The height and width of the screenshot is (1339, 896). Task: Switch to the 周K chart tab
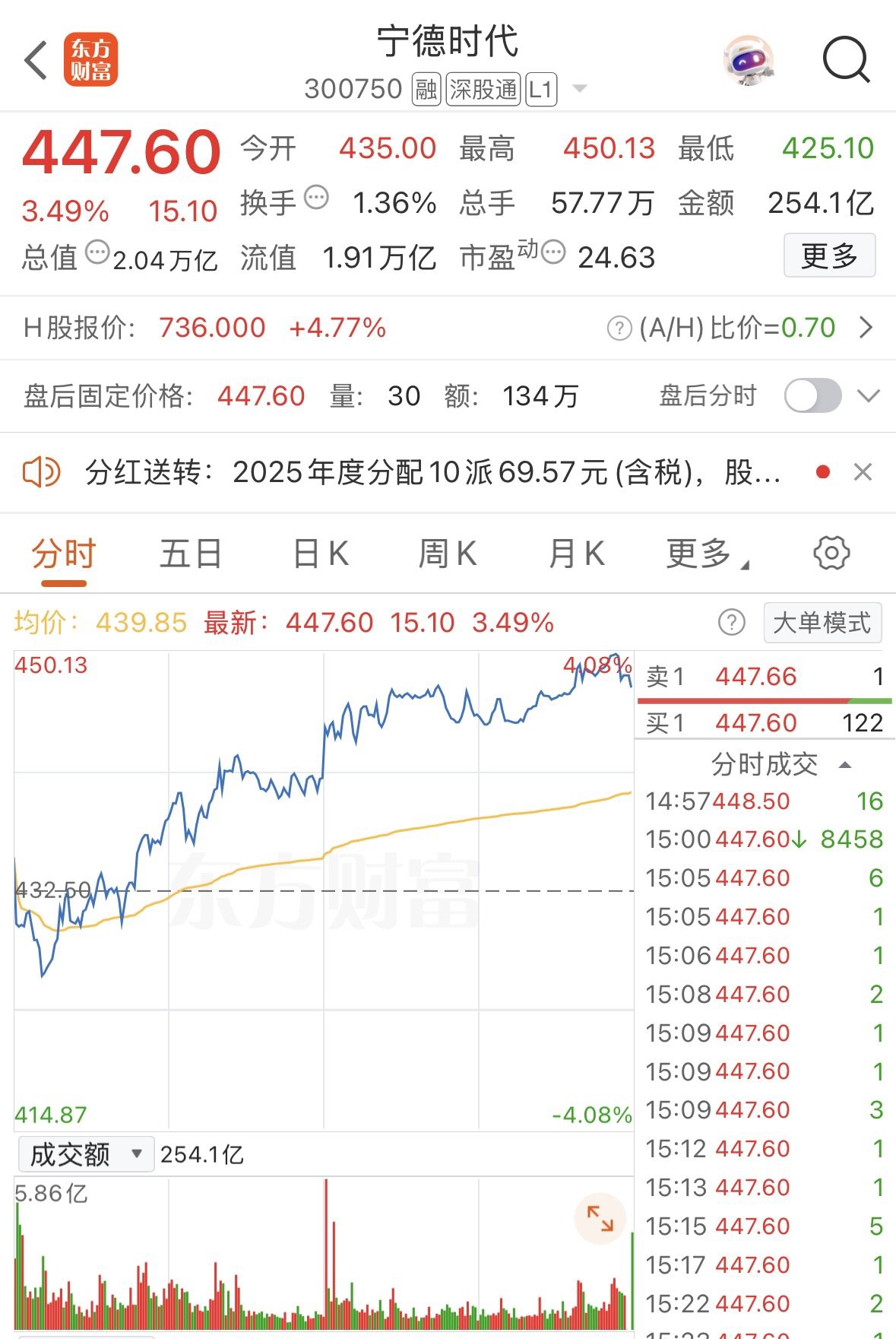(448, 554)
